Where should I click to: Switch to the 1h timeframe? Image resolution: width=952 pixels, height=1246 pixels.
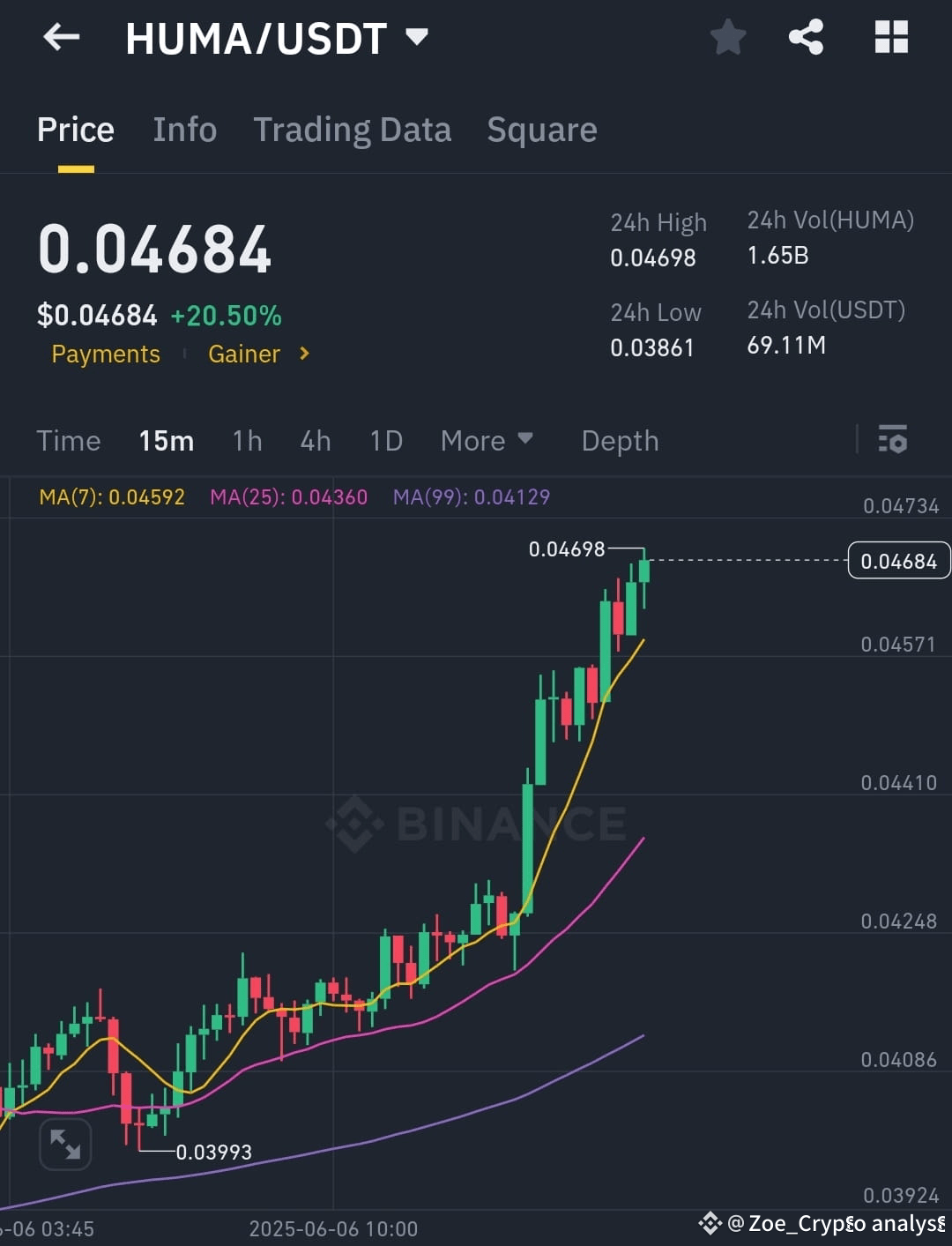pyautogui.click(x=247, y=440)
